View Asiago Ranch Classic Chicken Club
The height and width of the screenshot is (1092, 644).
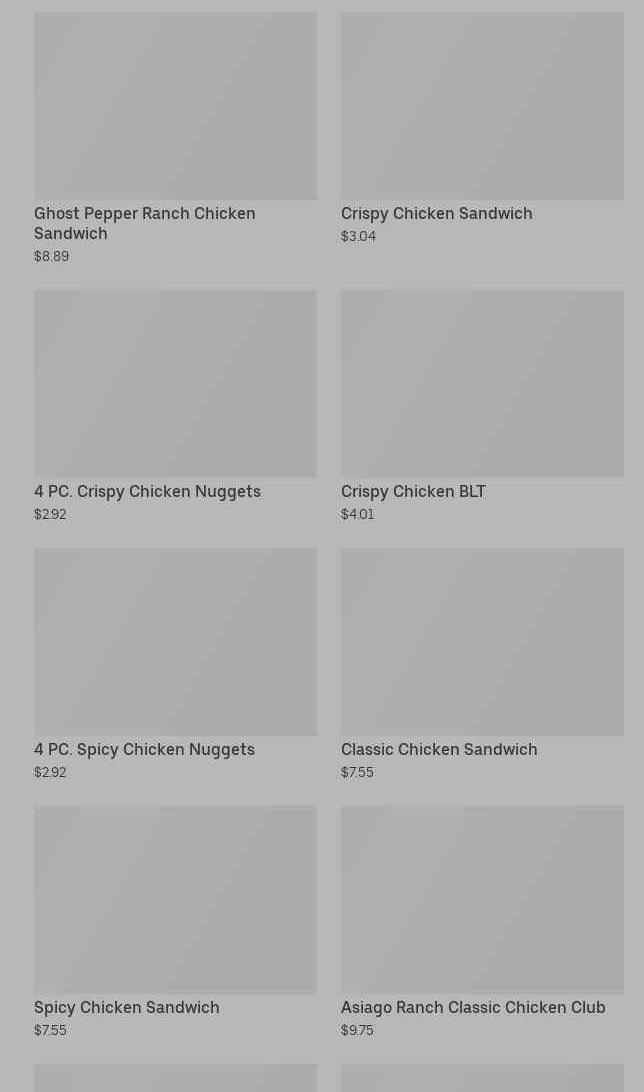point(482,922)
